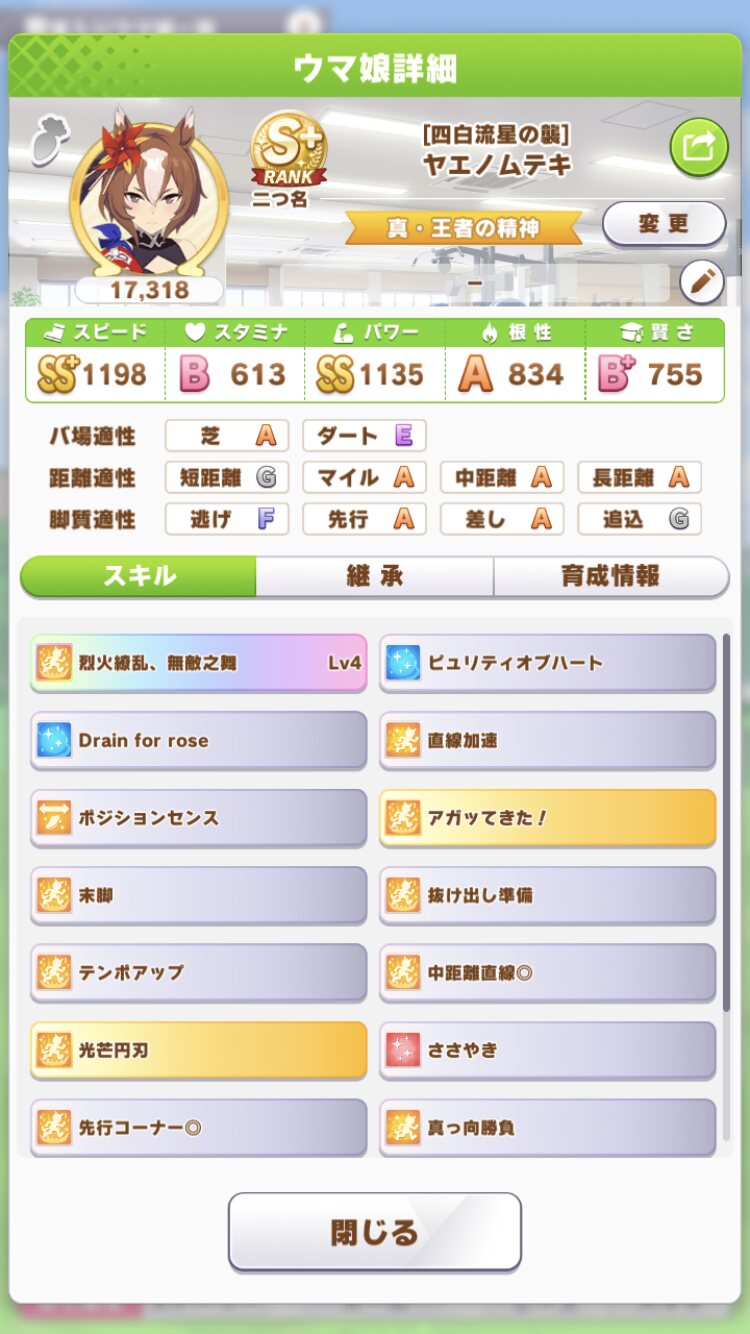Open skill 直線加速
This screenshot has width=750, height=1334.
click(548, 741)
